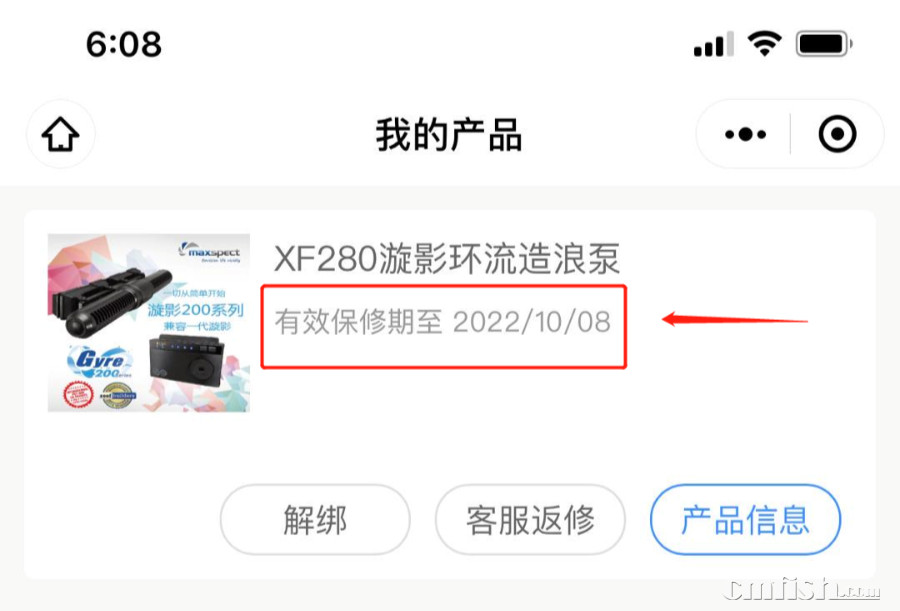Screen dimensions: 900x611
Task: Go to the mini program home
Action: [61, 134]
